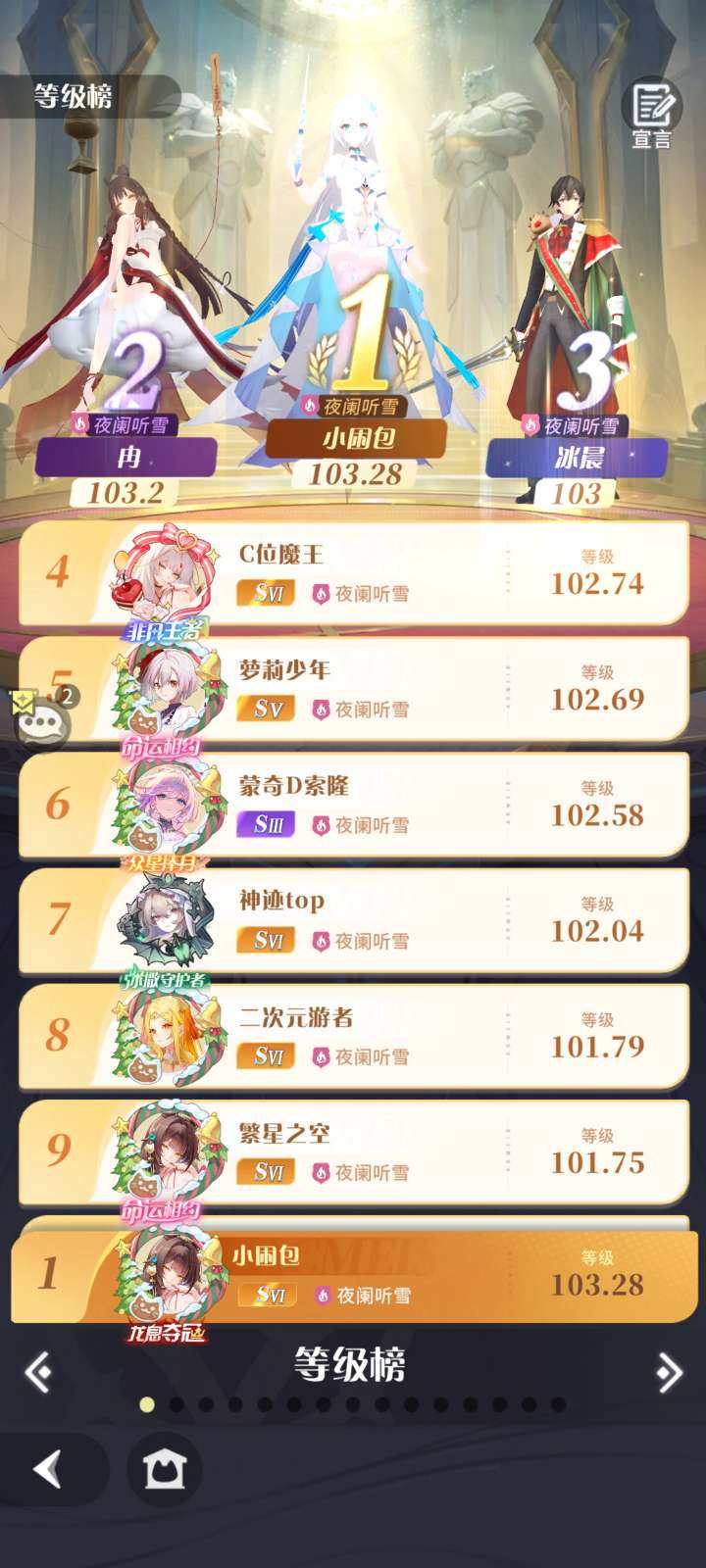Go to the previous leaderboard with left arrow
This screenshot has width=706, height=1568.
[38, 1372]
